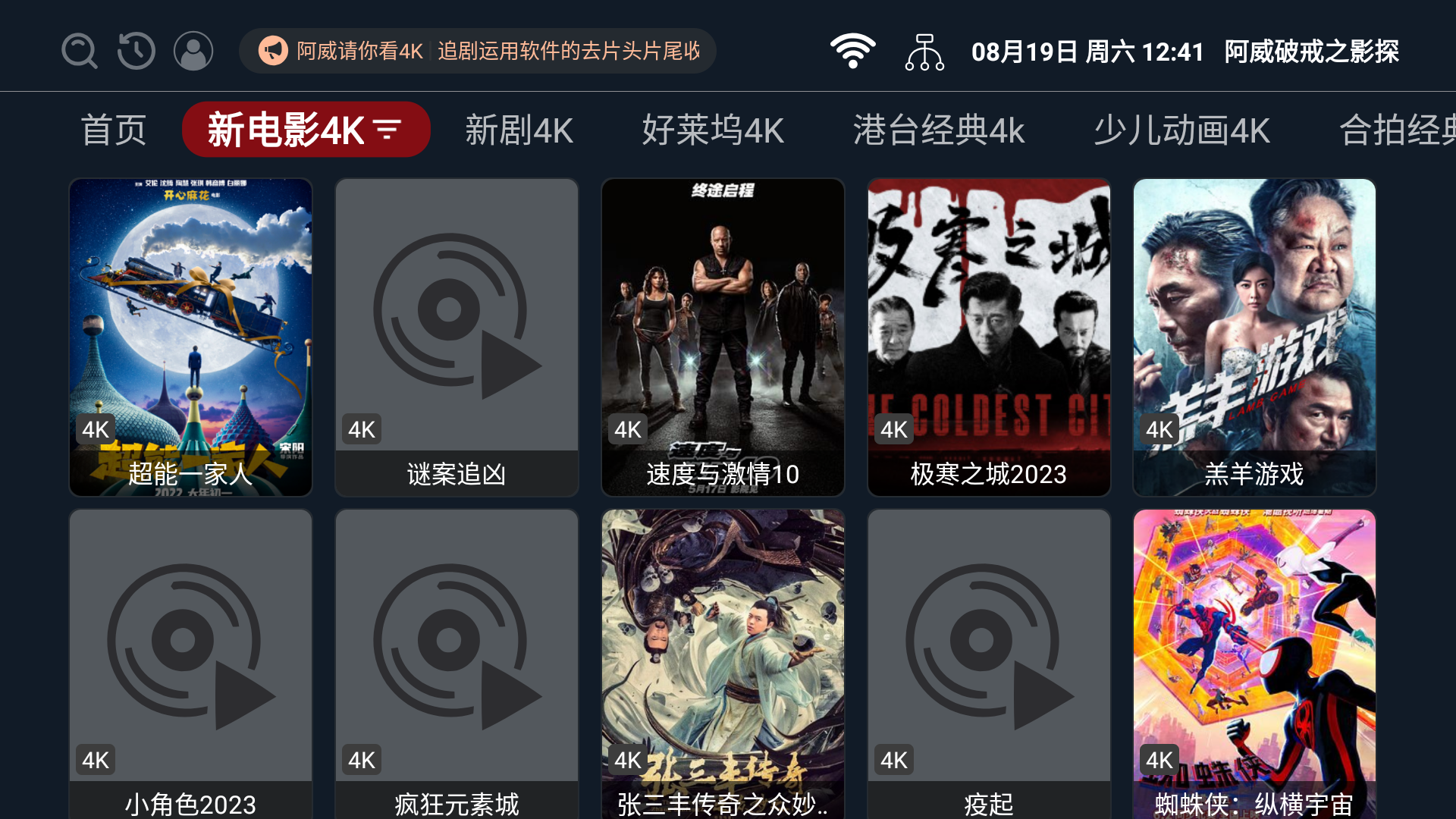Switch to the 新剧4K tab
The width and height of the screenshot is (1456, 819).
[519, 130]
